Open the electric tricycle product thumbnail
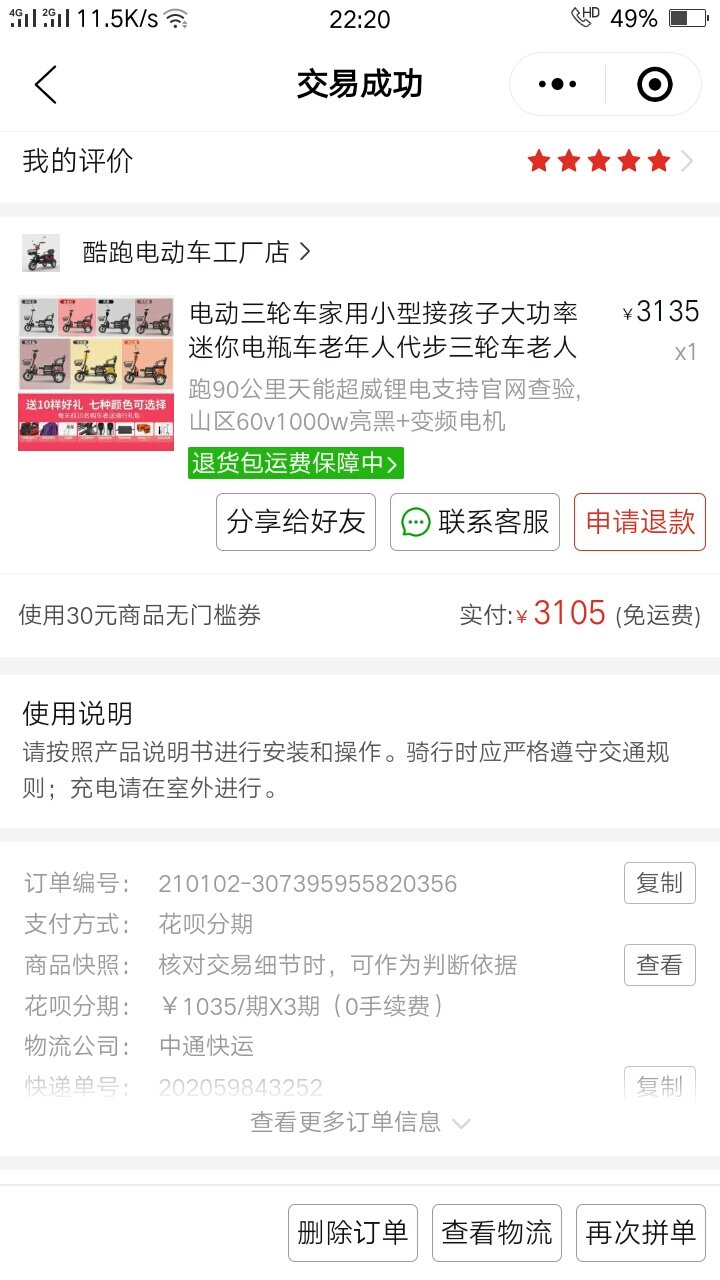Screen dimensions: 720x1280 pyautogui.click(x=96, y=373)
